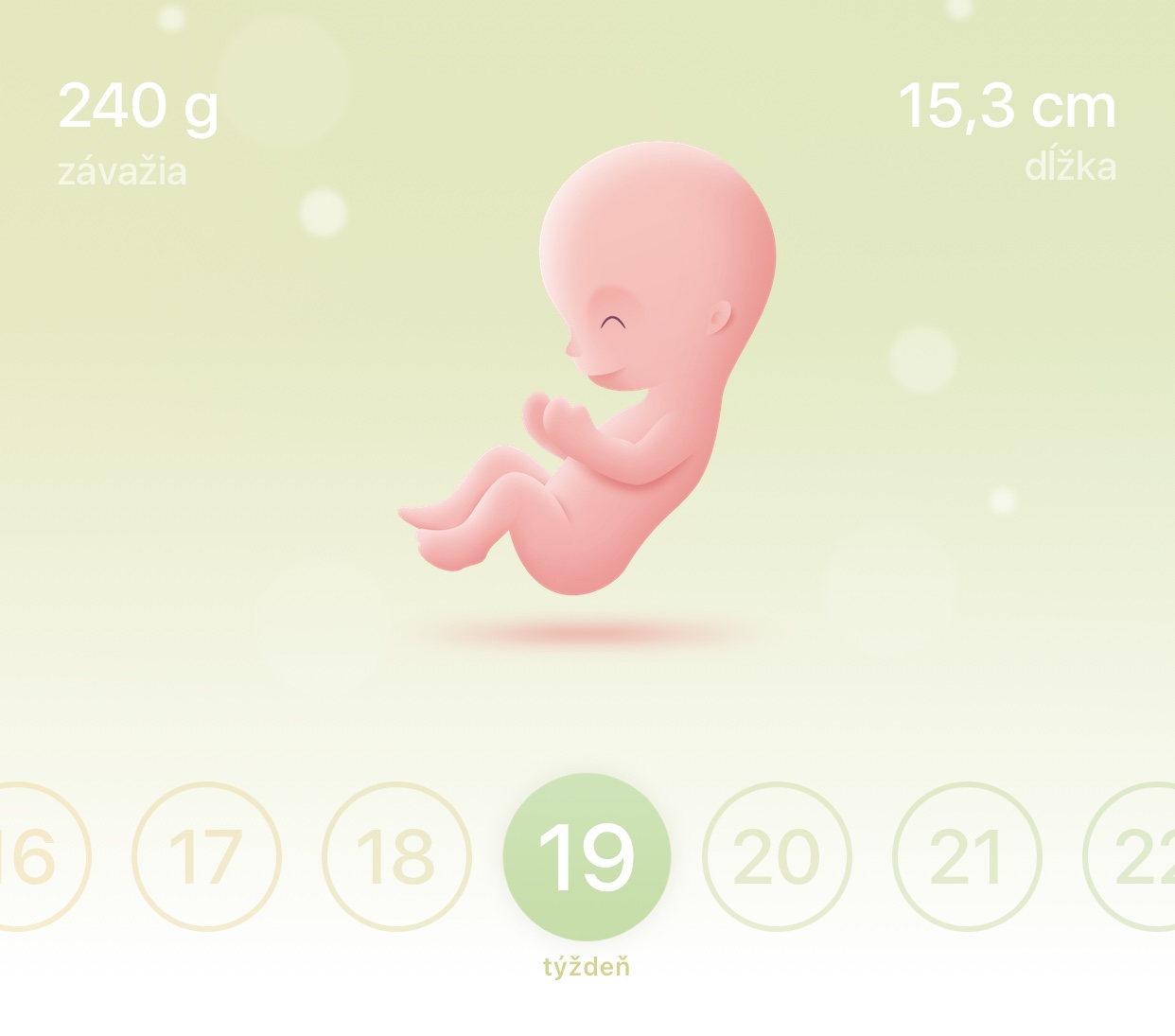Select week 17
Viewport: 1175px width, 1036px height.
click(x=206, y=857)
